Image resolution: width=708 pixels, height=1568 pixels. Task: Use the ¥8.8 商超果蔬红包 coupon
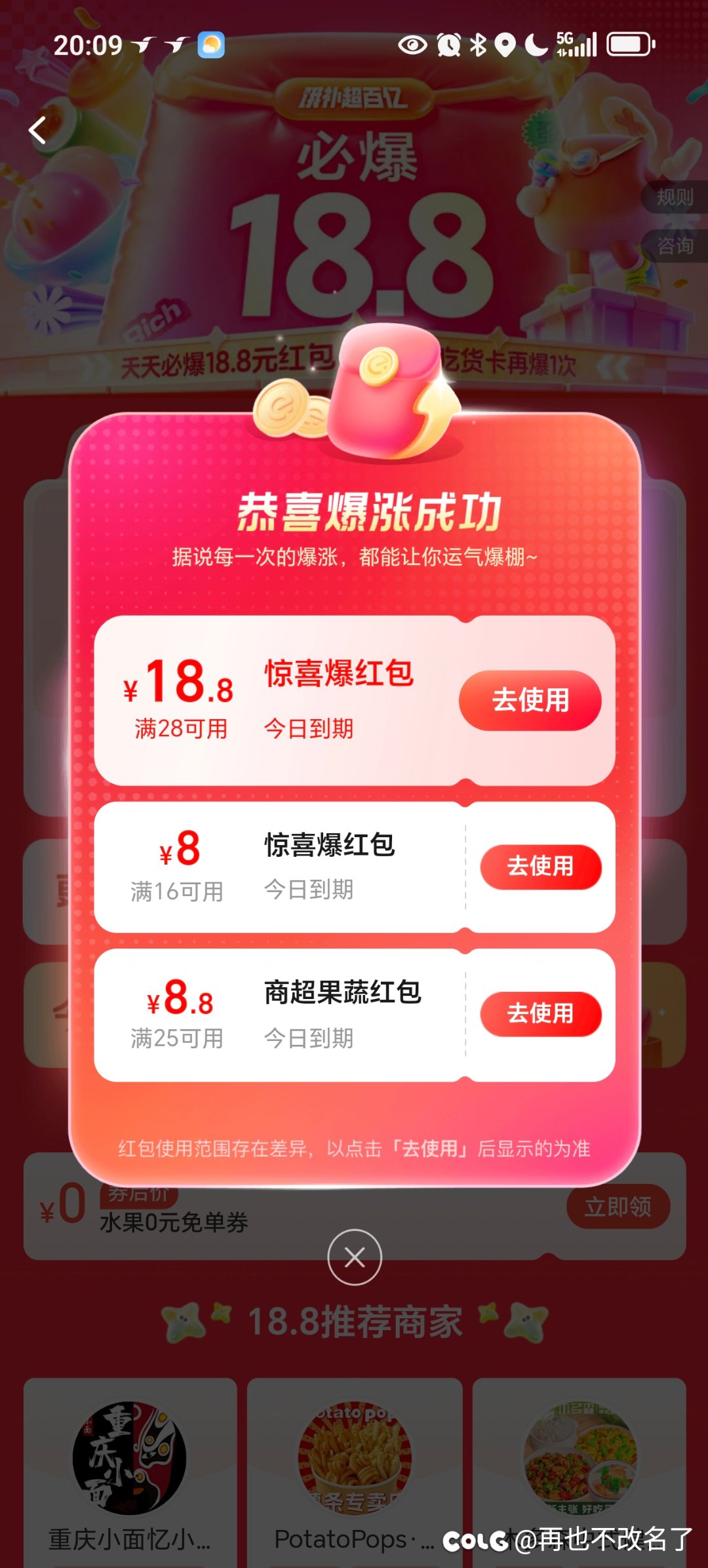point(541,1014)
